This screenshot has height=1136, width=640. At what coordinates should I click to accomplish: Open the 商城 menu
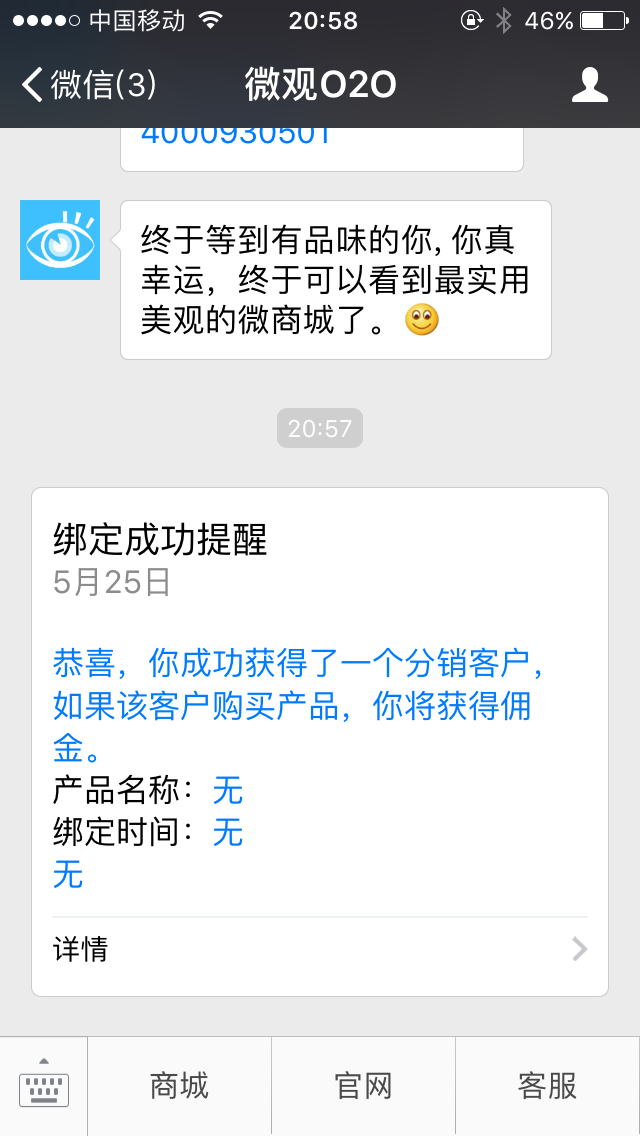179,1085
